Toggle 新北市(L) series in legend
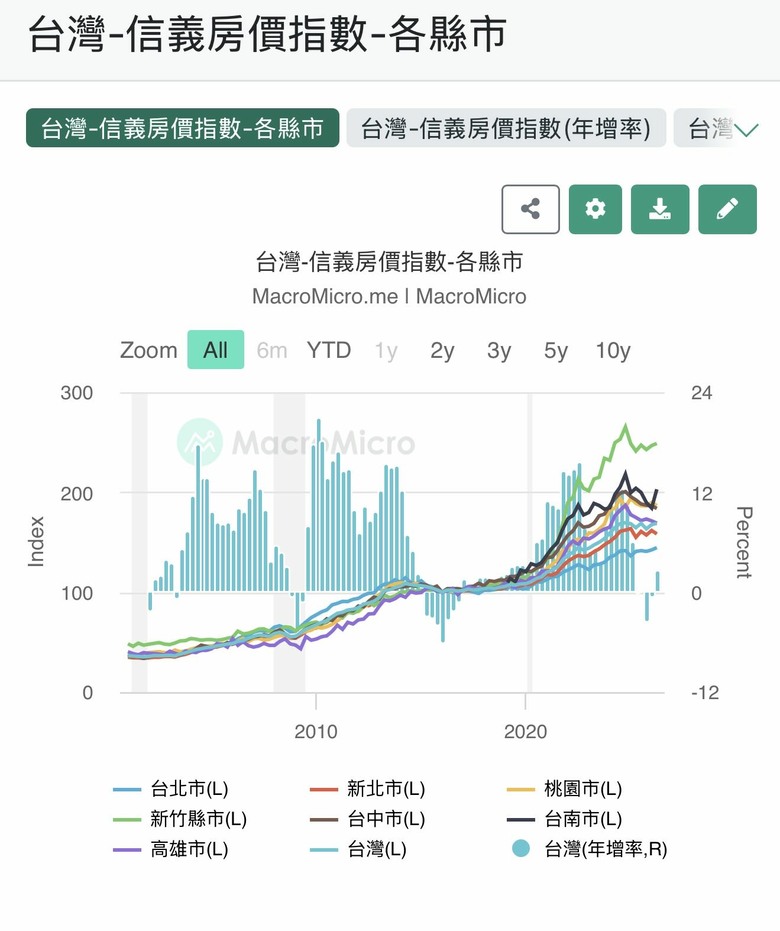This screenshot has height=931, width=780. tap(368, 788)
